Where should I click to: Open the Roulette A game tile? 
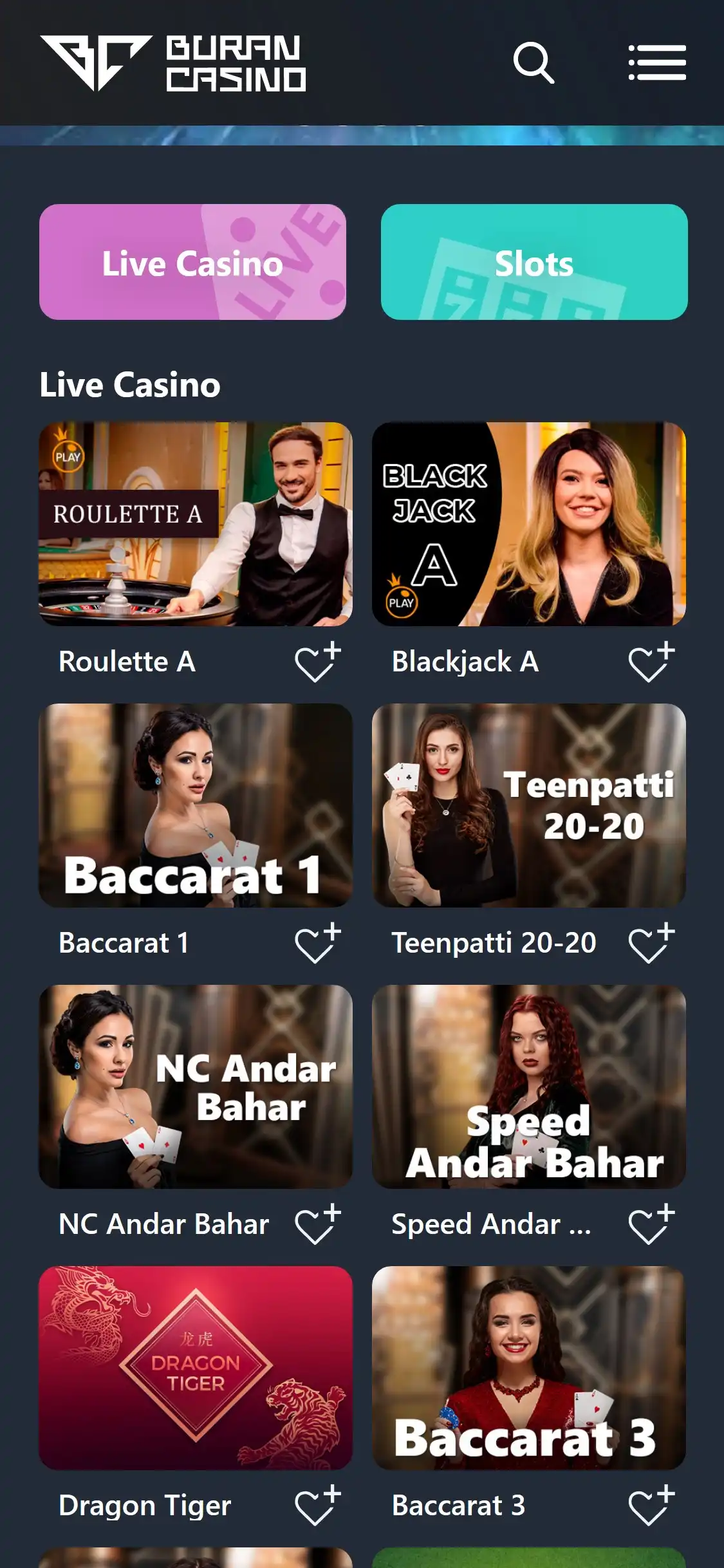(x=196, y=524)
